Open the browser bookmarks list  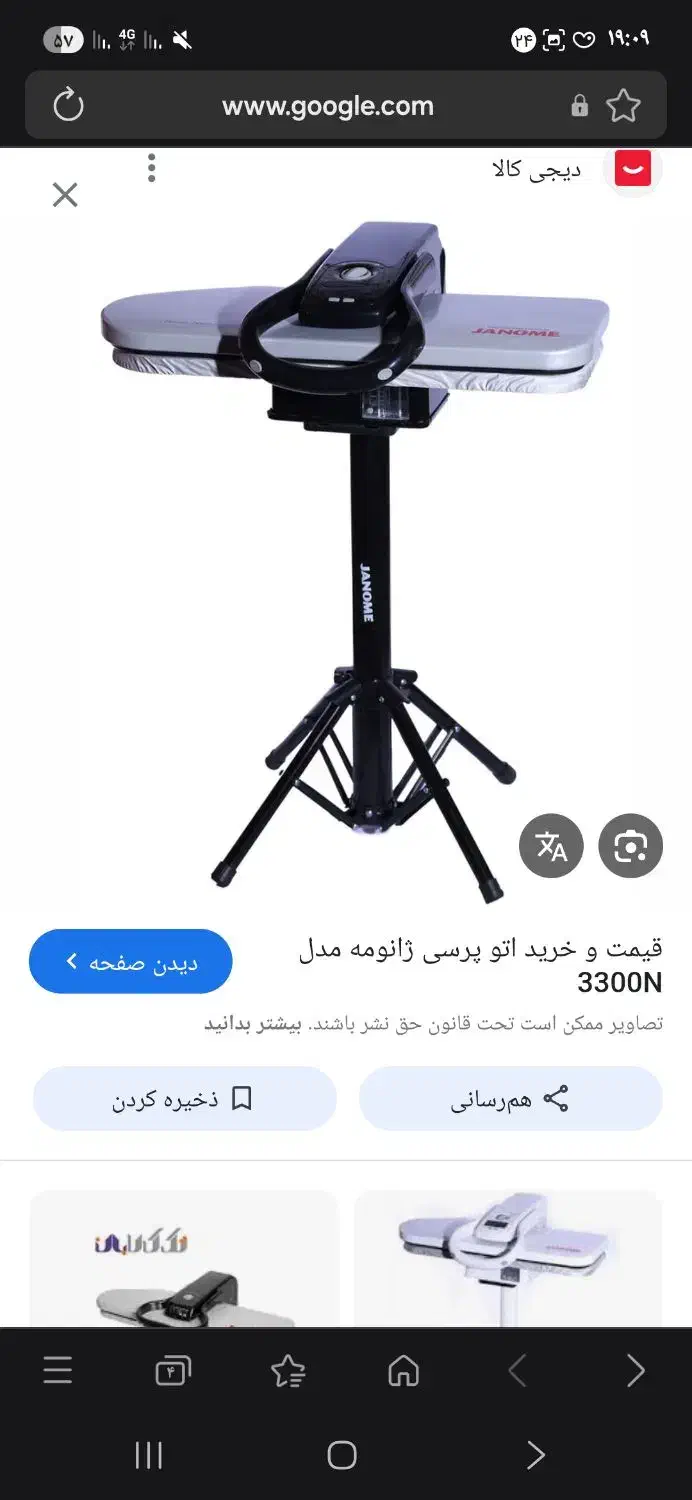[288, 1370]
